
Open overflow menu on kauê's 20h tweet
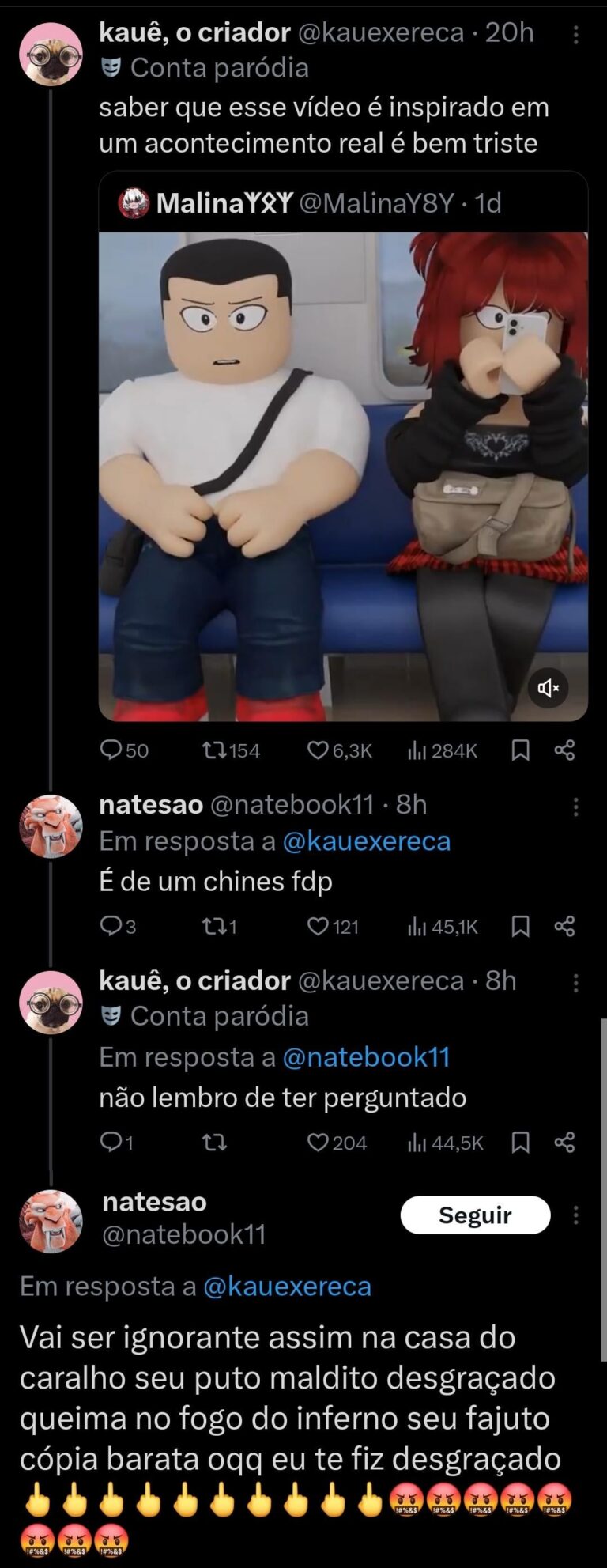575,35
